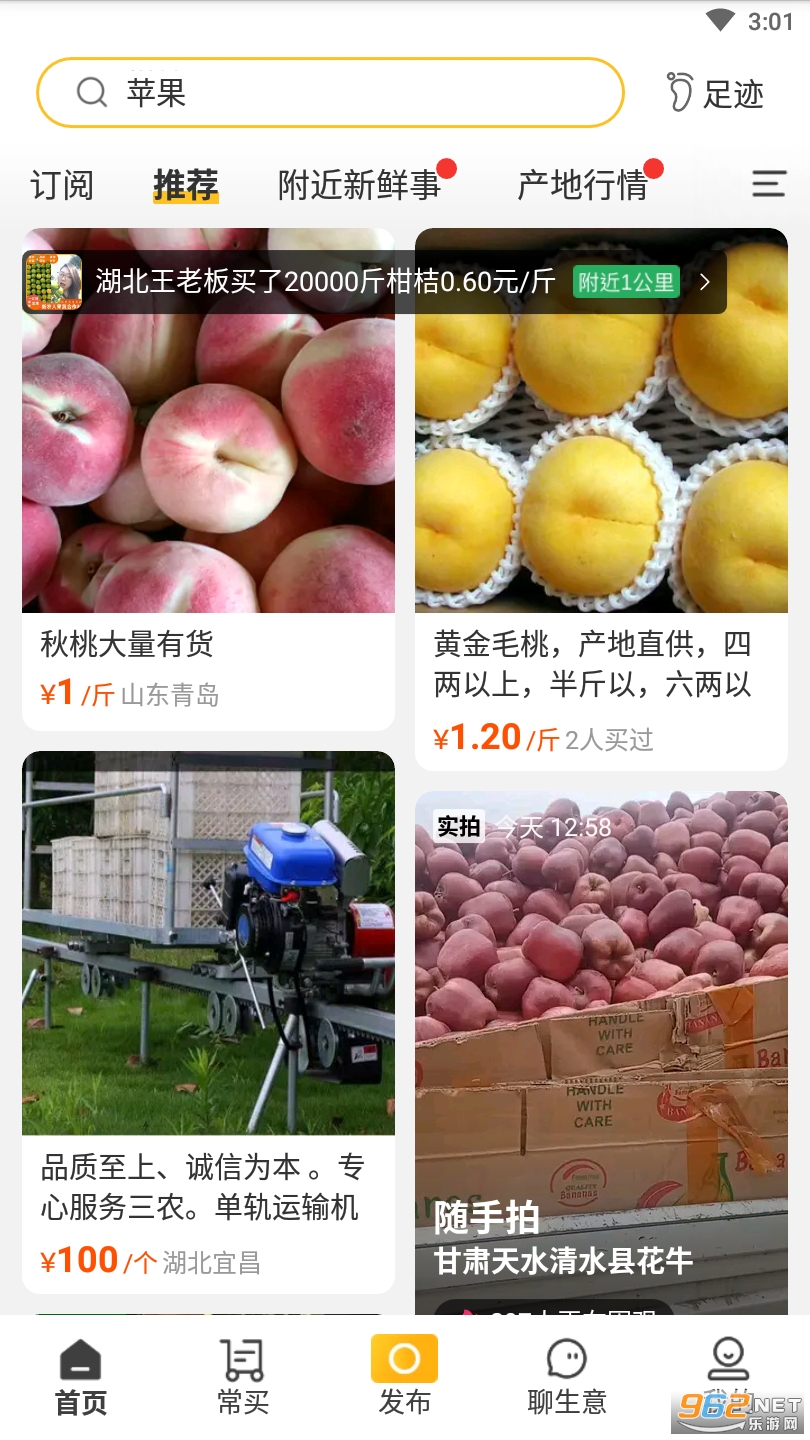Expand the category list menu icon
The width and height of the screenshot is (810, 1440).
(x=768, y=184)
